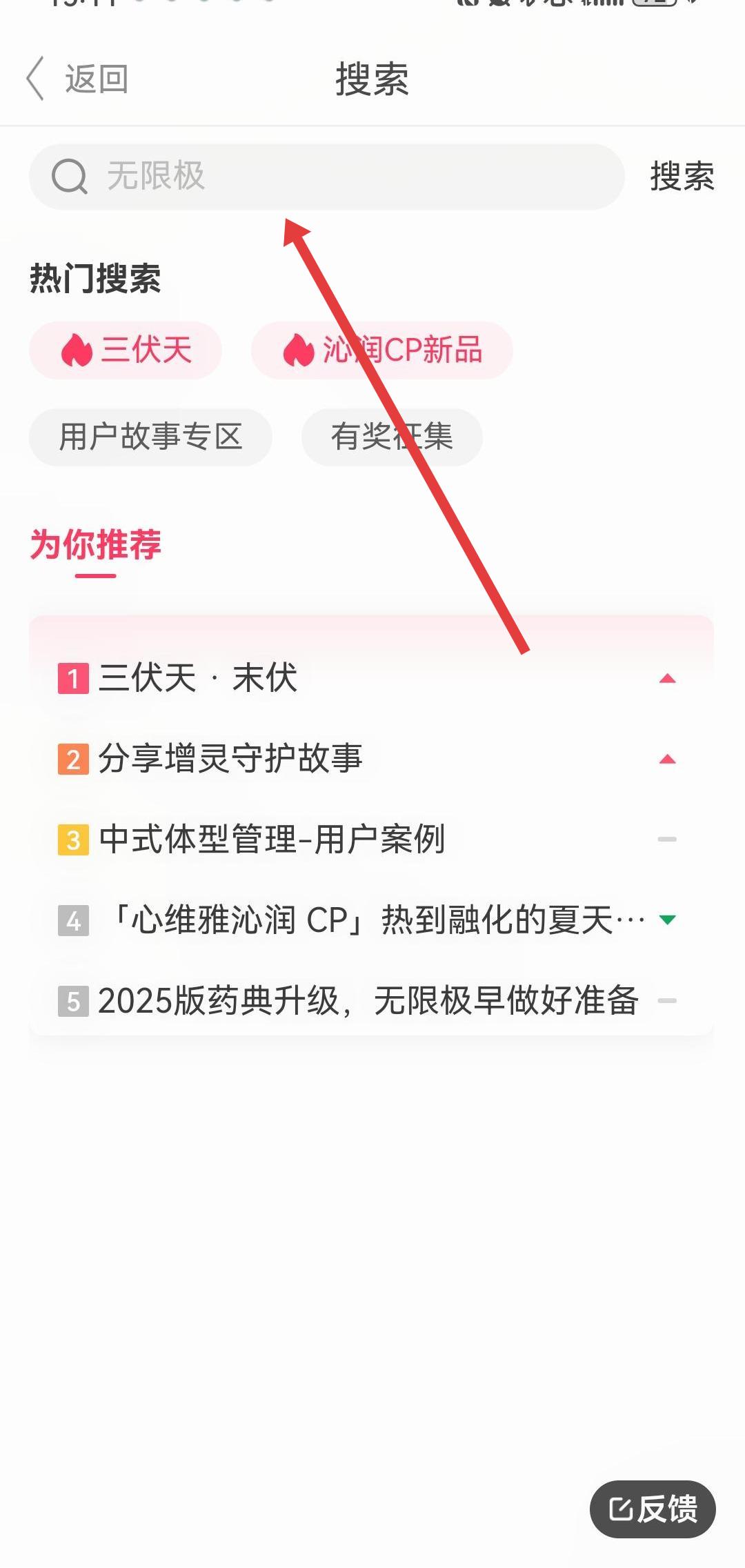
Task: Open 2025版药典升级 recommendation
Action: tap(367, 1000)
